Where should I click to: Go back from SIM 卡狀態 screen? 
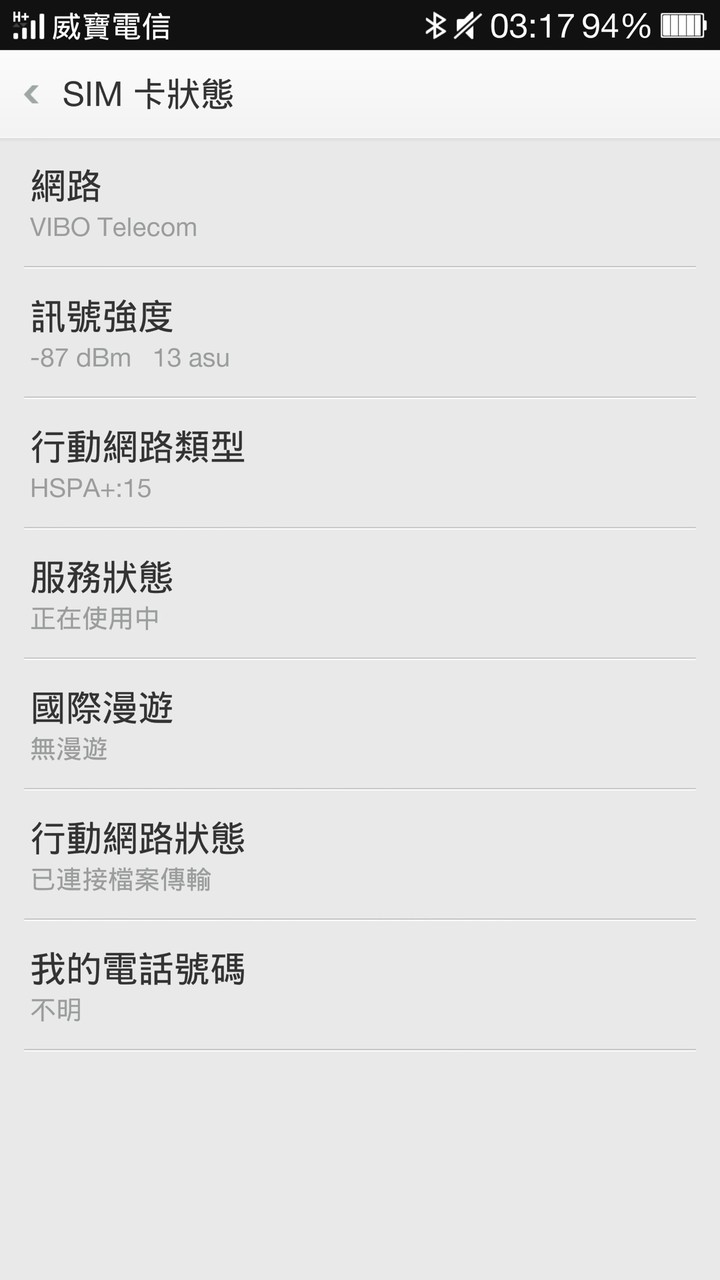click(32, 94)
